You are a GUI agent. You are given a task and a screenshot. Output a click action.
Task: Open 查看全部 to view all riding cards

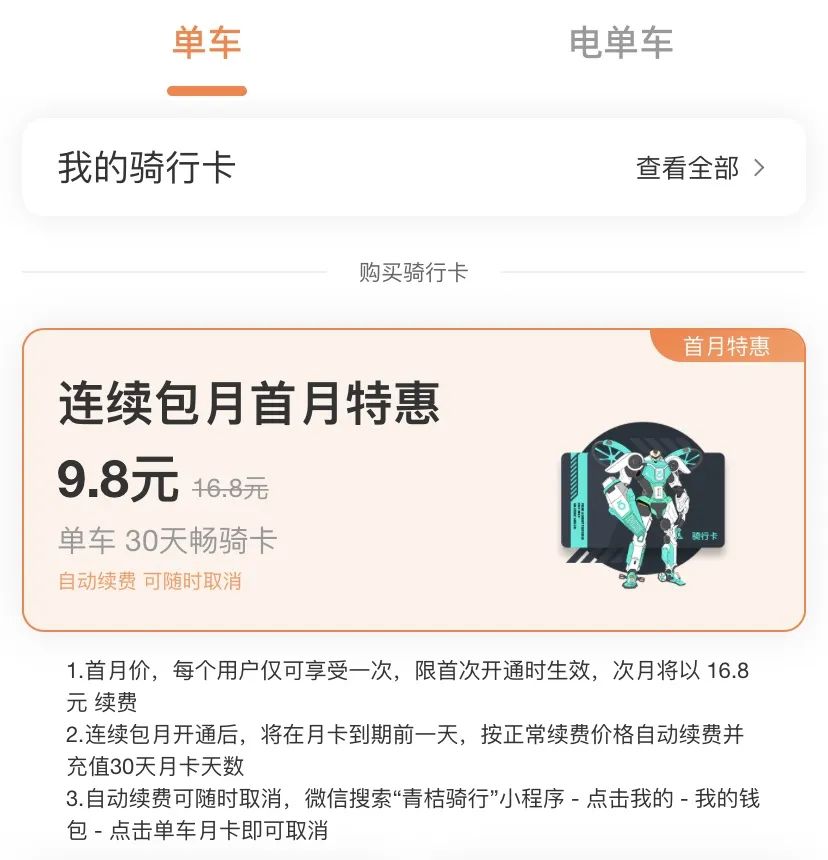tap(686, 168)
